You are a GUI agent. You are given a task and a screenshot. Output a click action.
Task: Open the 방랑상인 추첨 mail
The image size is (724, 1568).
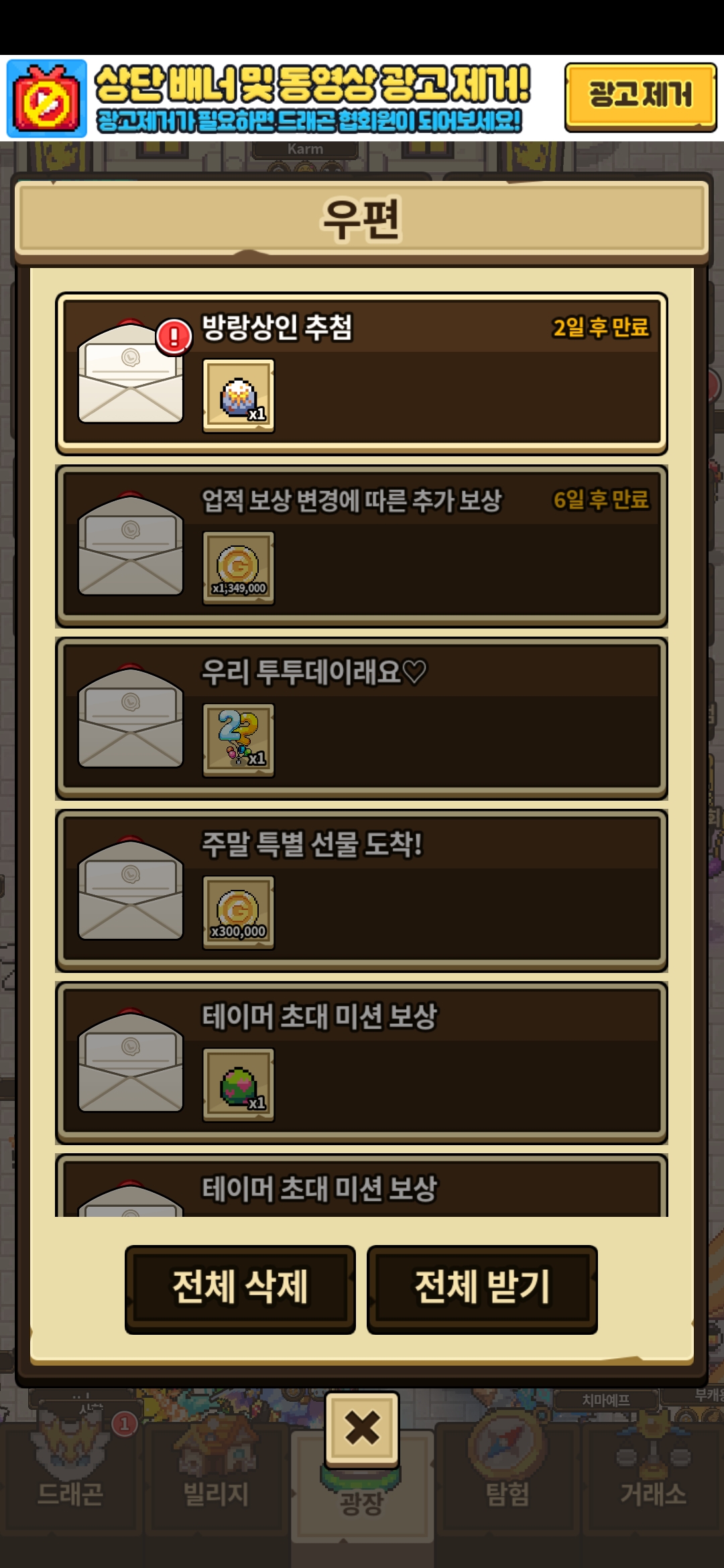pyautogui.click(x=362, y=373)
